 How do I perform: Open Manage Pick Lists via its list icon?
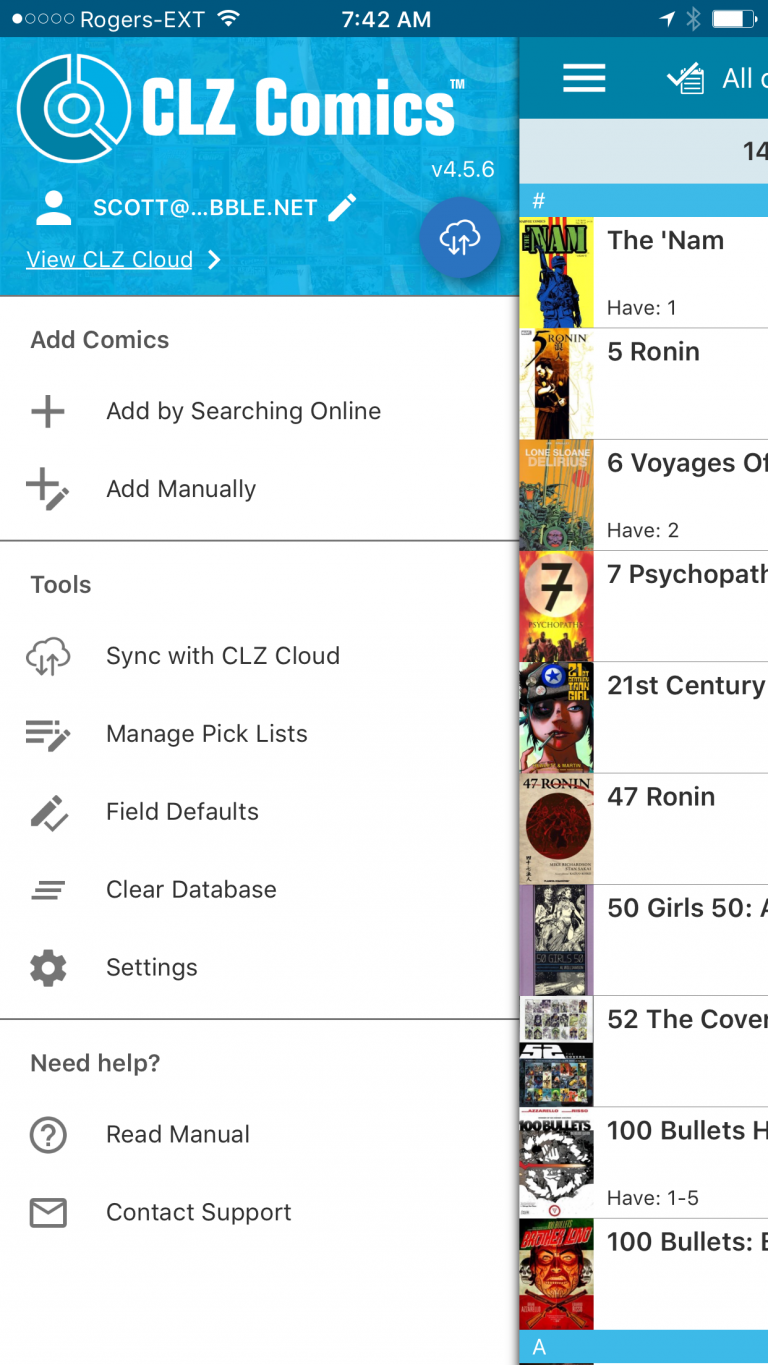48,733
